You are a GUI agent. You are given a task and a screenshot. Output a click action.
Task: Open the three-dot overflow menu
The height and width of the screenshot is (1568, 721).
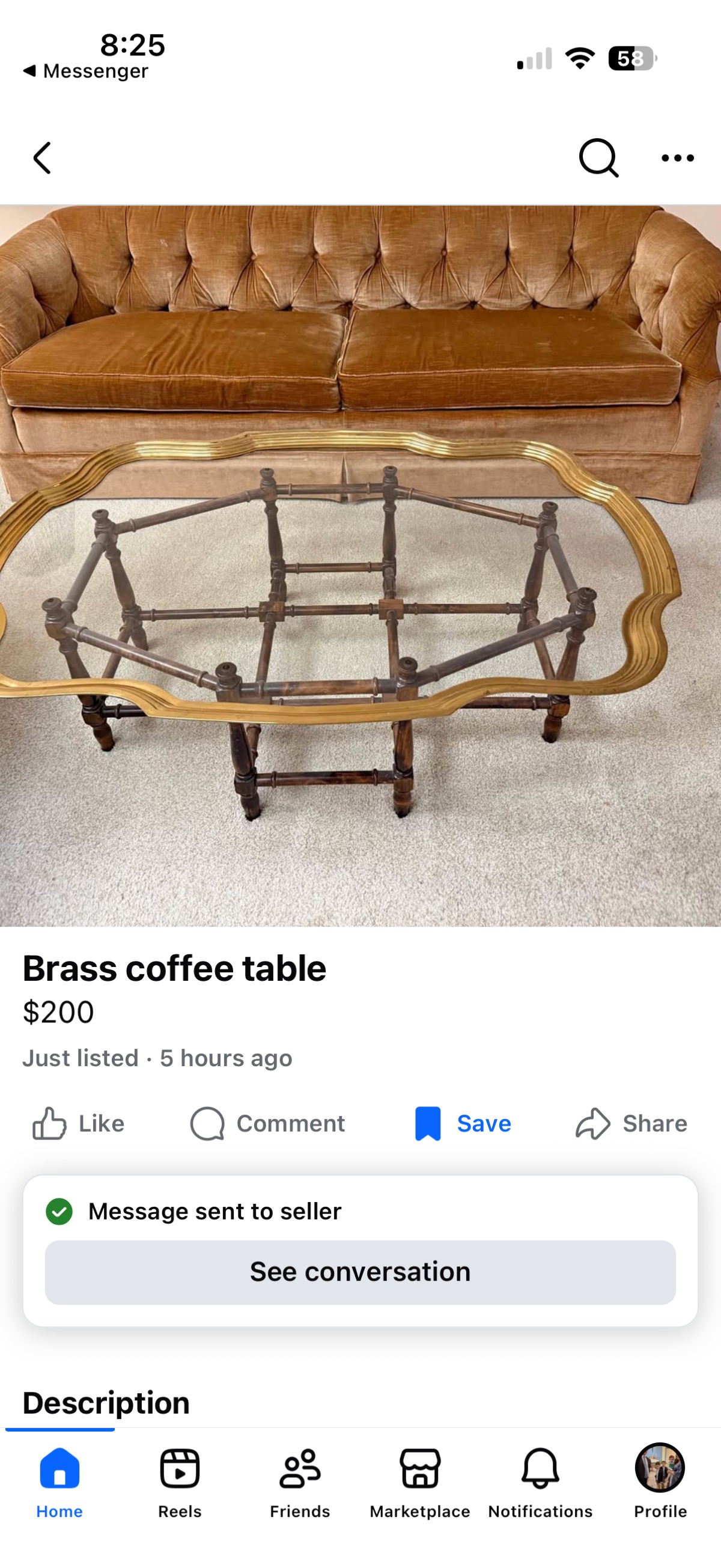(x=677, y=158)
